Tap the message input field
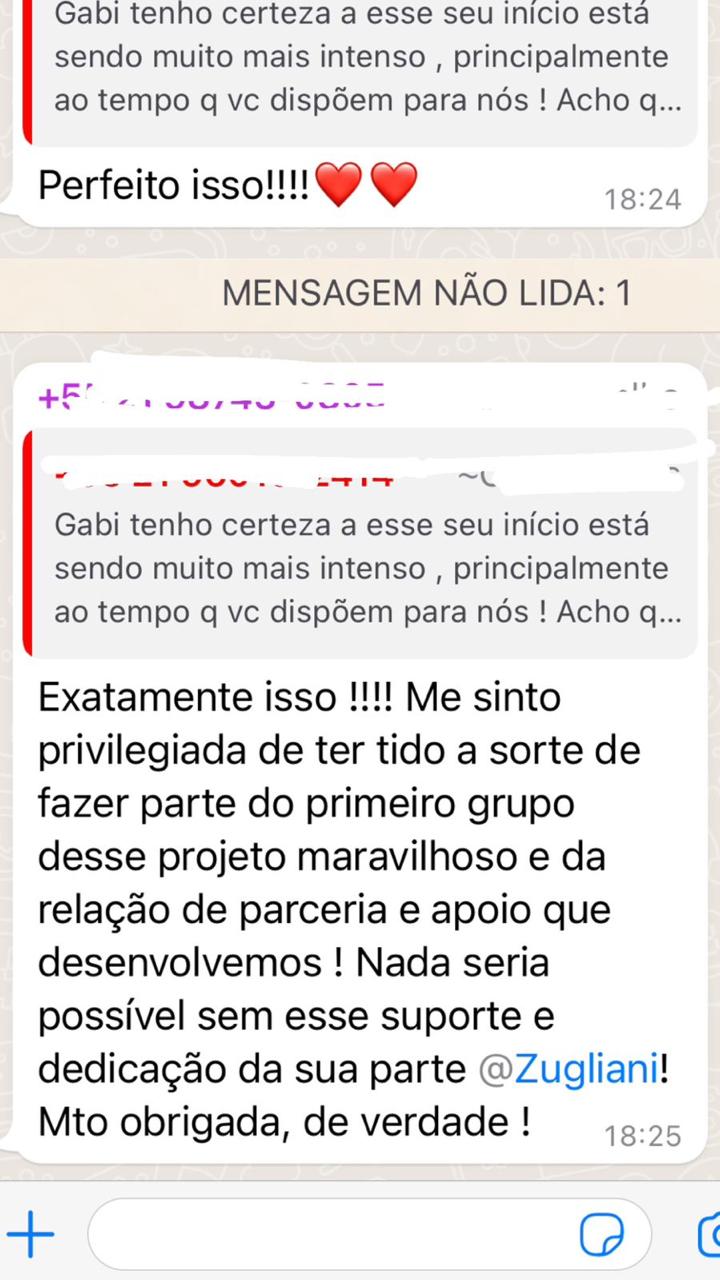 pos(330,1235)
